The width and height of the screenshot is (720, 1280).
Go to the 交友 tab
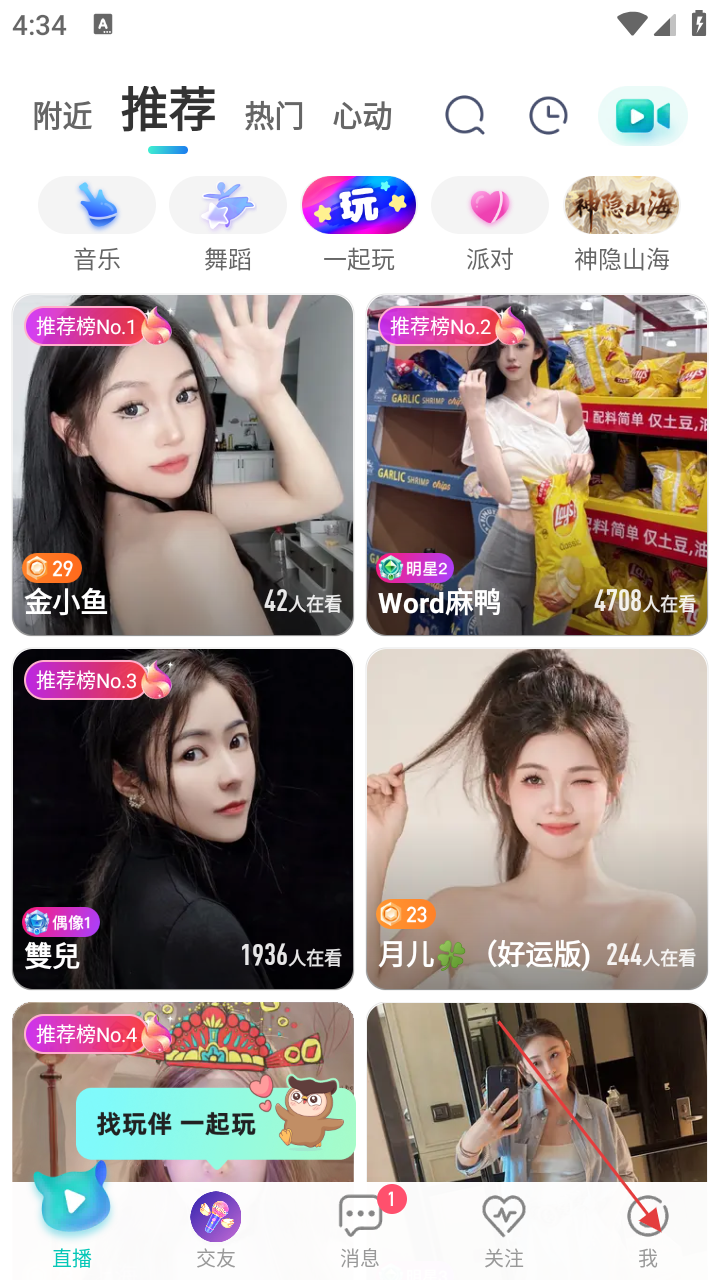pos(216,1230)
